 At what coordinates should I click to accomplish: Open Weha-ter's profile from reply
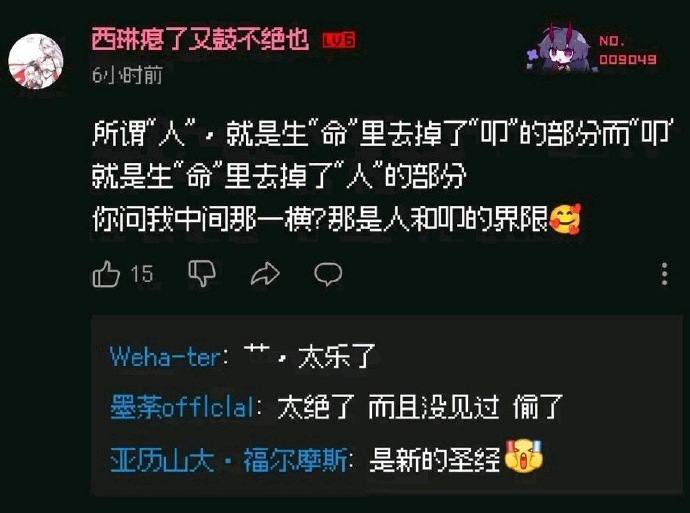tap(165, 356)
